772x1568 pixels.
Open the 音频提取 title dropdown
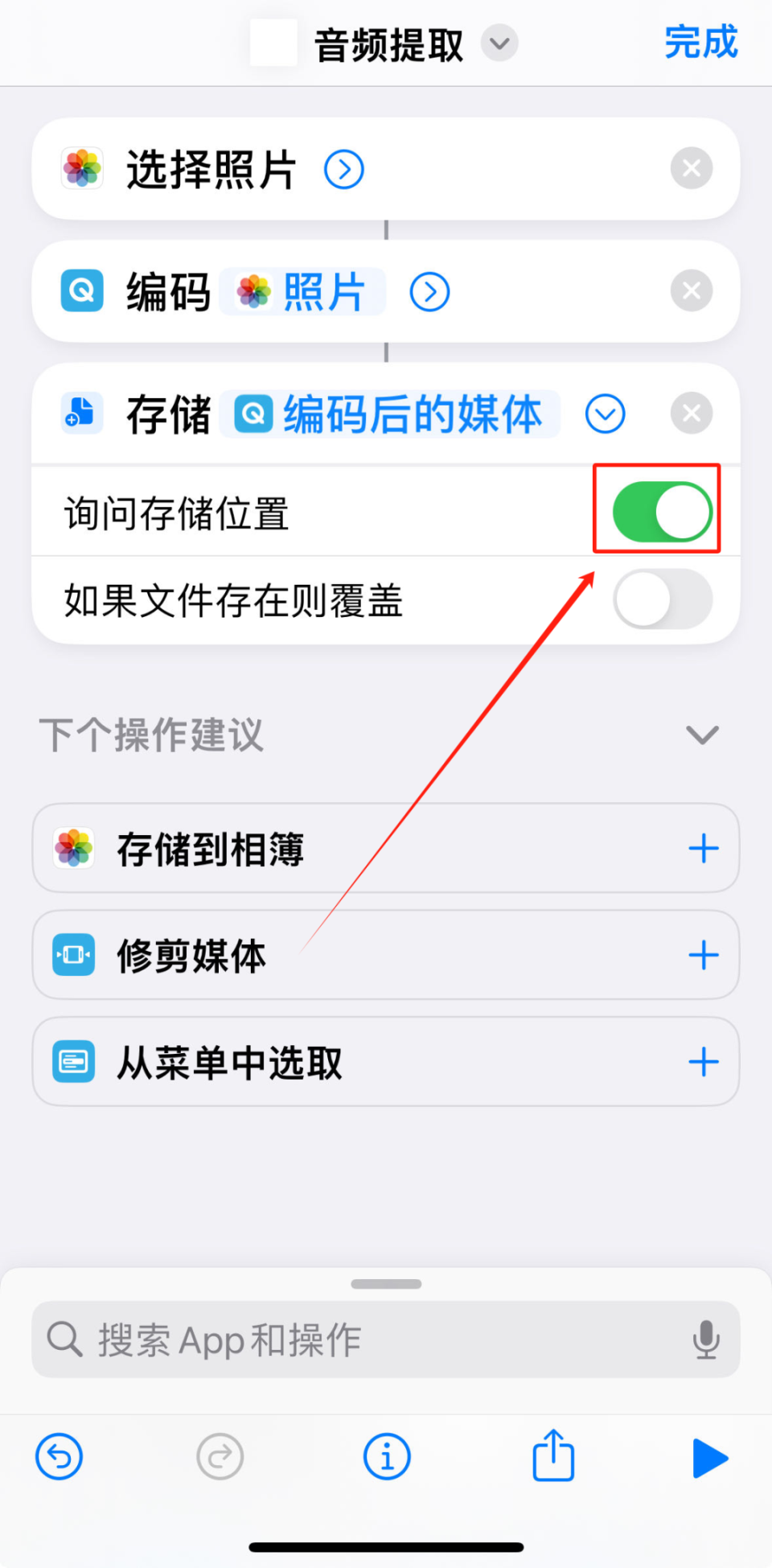point(499,44)
